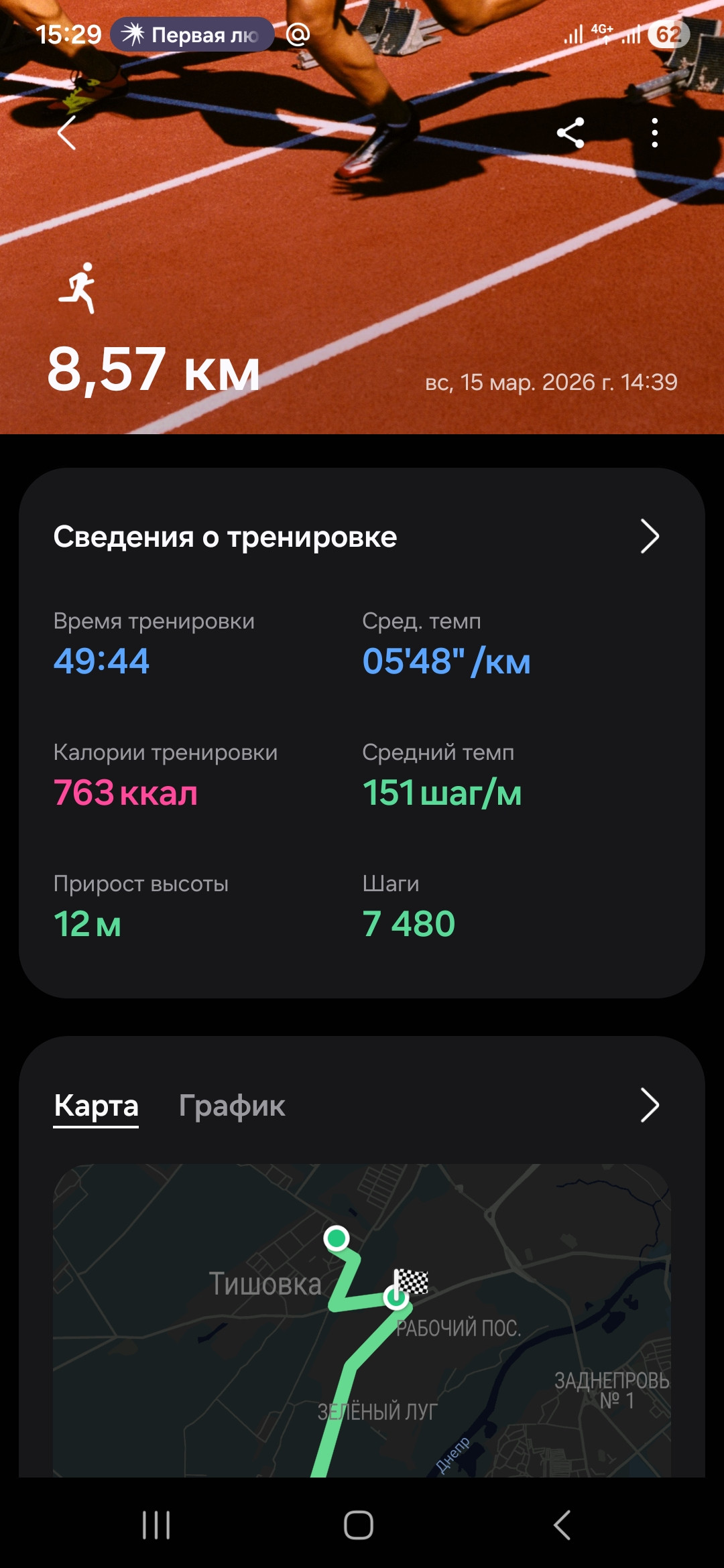Select the Карта tab
Screen dimensions: 724x1568
[x=96, y=1106]
